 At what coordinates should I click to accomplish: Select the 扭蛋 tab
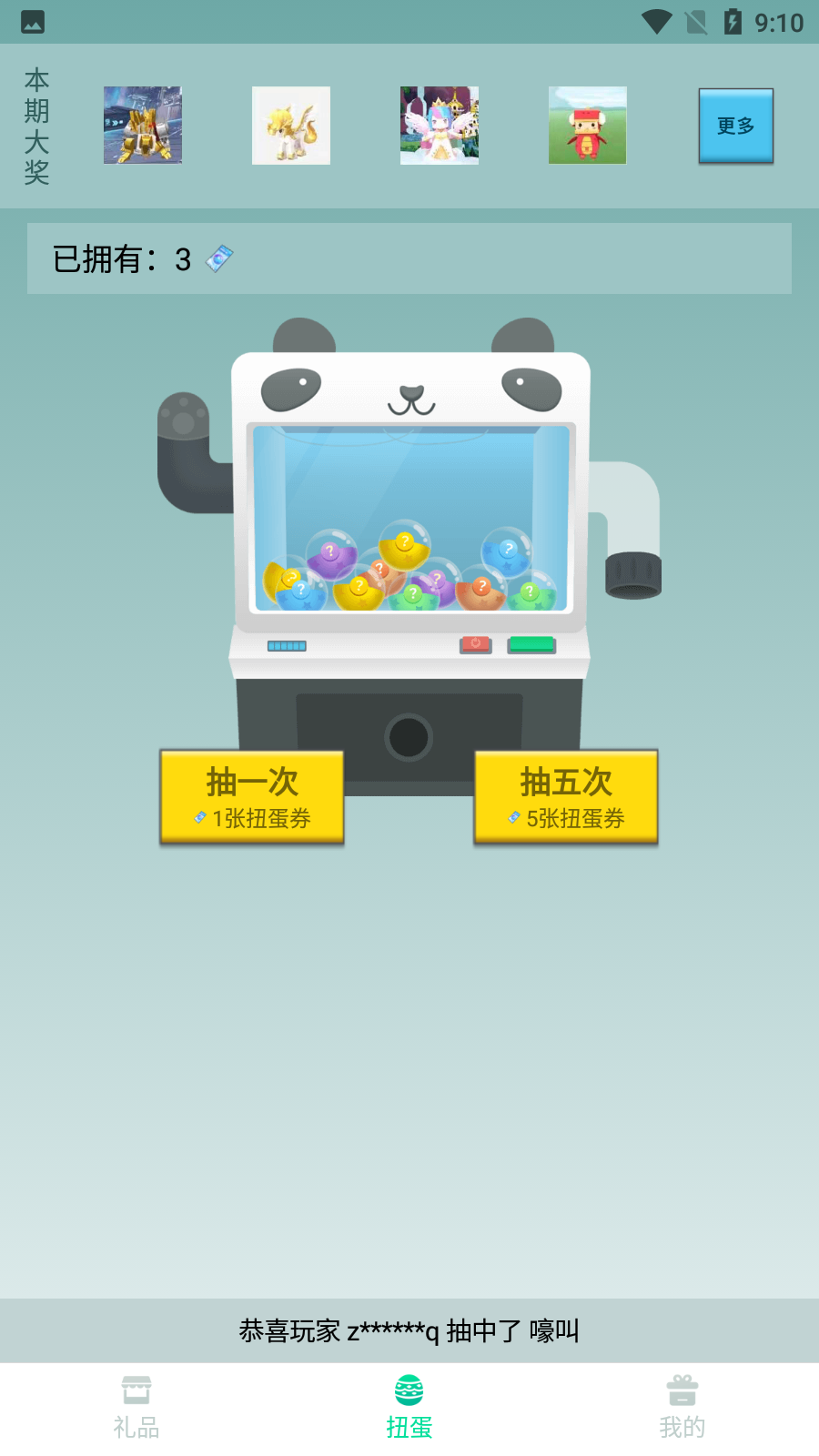[x=409, y=1408]
